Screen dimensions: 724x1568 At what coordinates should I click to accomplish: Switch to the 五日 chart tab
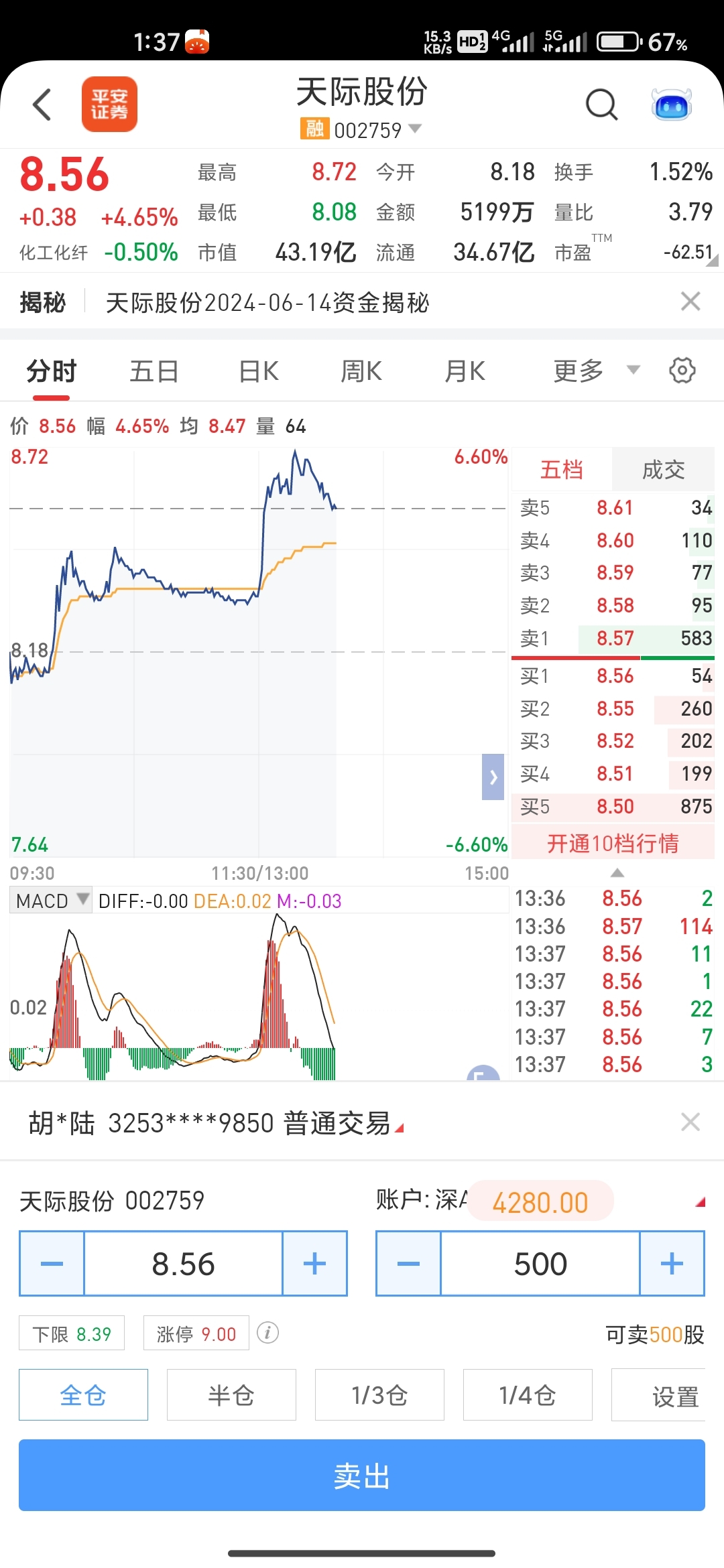pyautogui.click(x=154, y=371)
